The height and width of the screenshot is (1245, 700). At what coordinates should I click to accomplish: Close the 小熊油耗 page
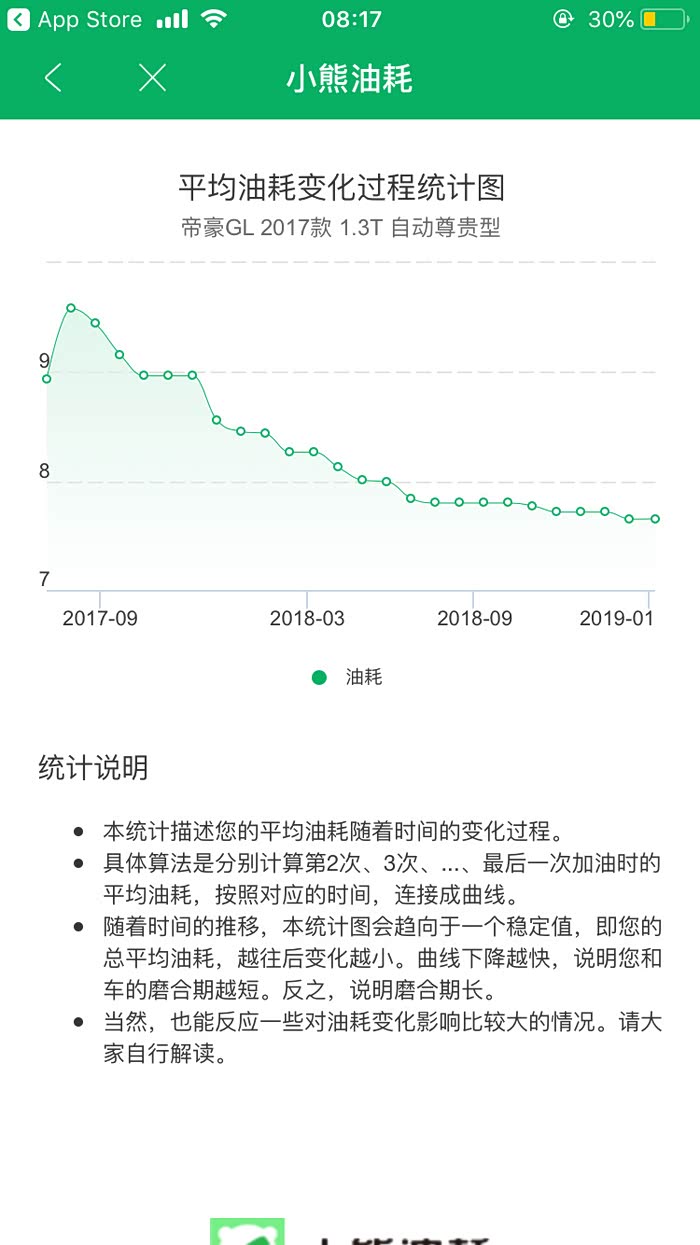tap(152, 78)
